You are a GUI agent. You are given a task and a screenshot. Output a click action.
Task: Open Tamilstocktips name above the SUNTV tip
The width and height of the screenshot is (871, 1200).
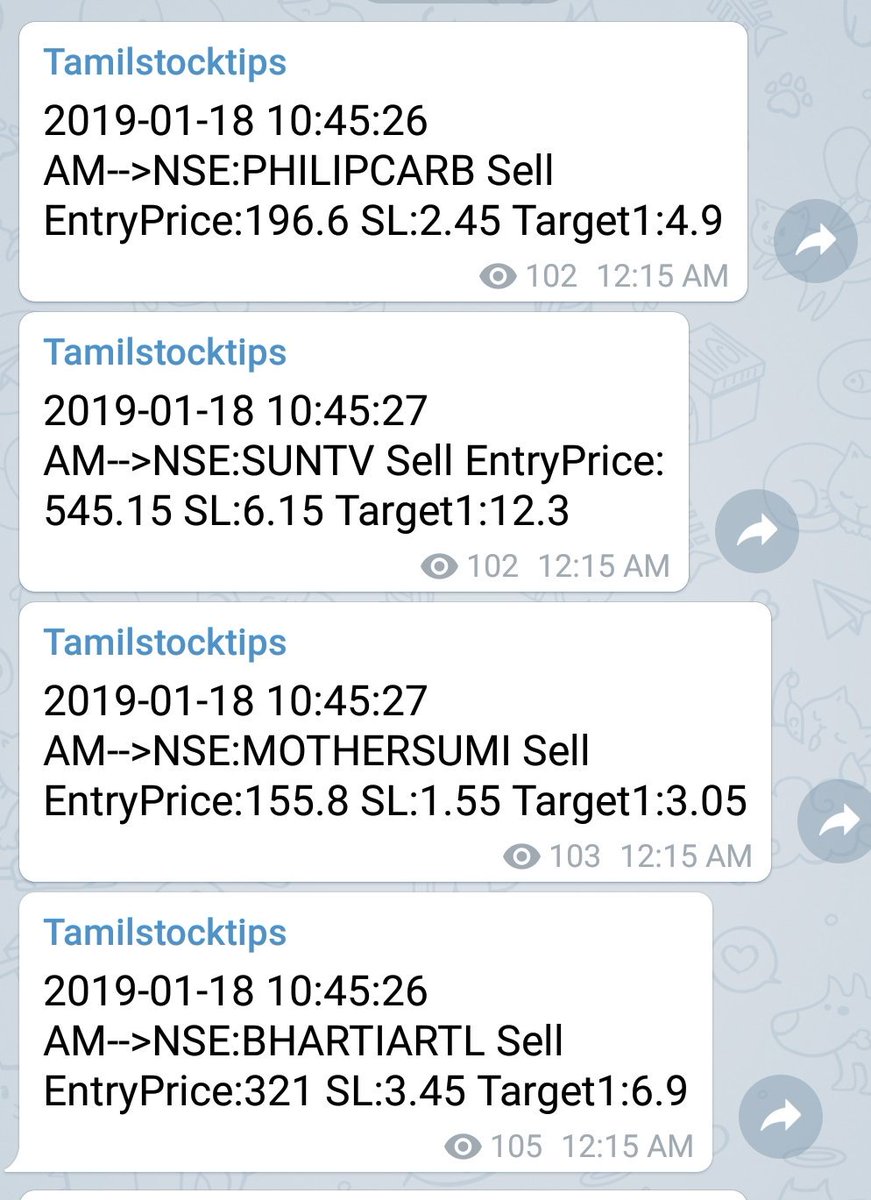click(x=165, y=352)
